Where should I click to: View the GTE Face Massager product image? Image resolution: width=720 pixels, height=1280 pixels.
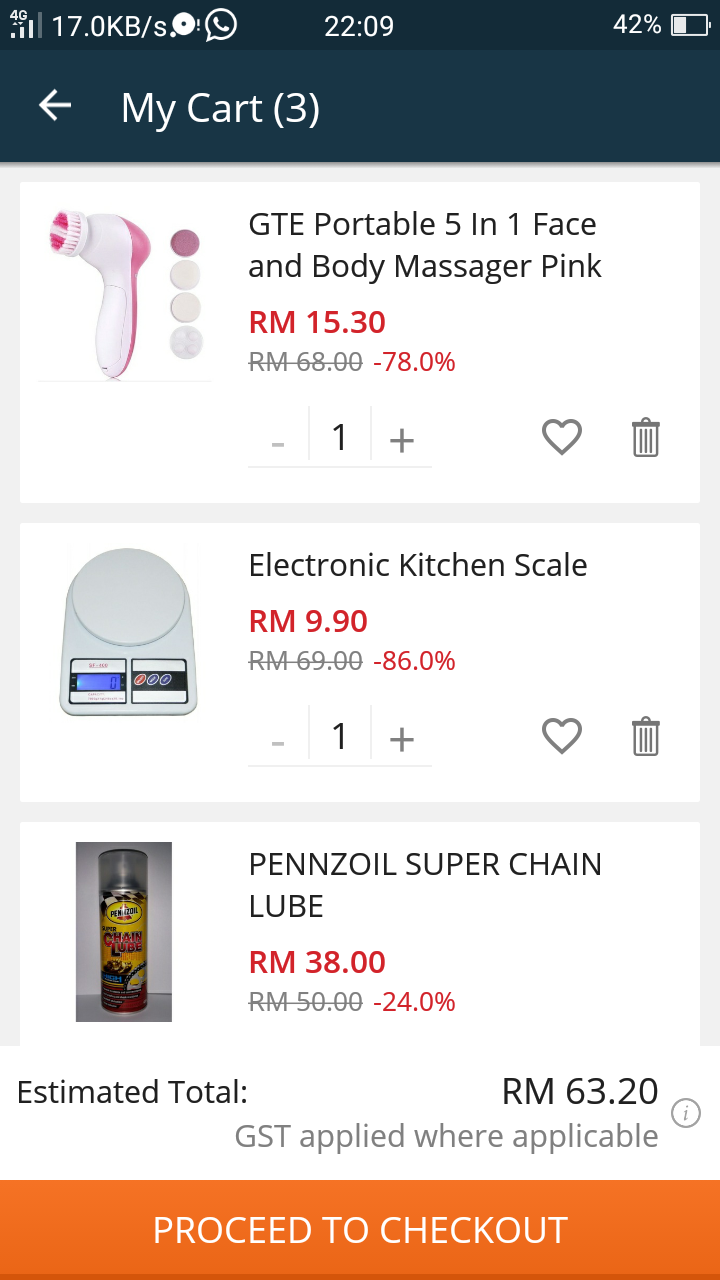coord(124,294)
